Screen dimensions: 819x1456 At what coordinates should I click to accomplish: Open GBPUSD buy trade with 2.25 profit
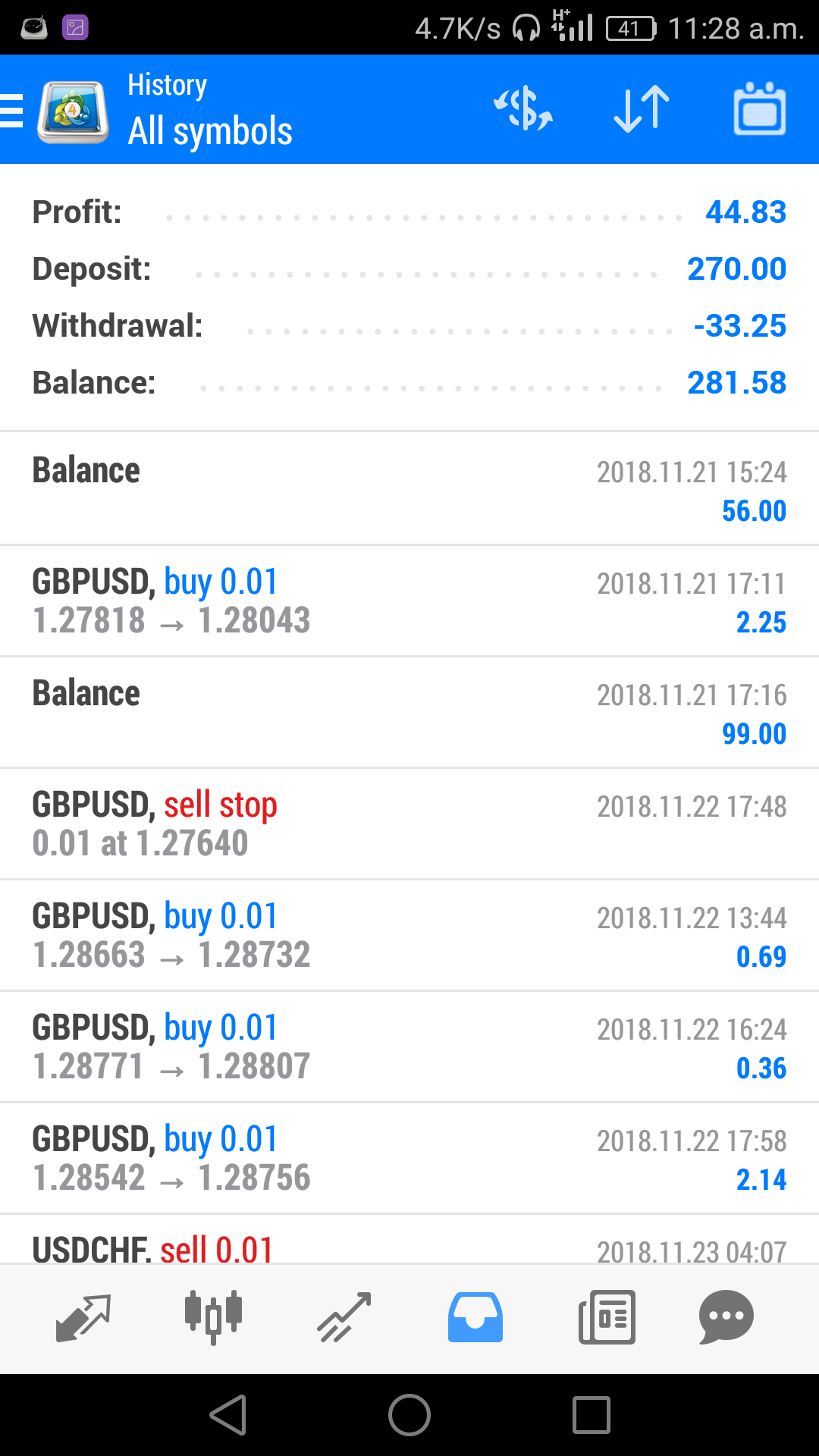point(409,601)
